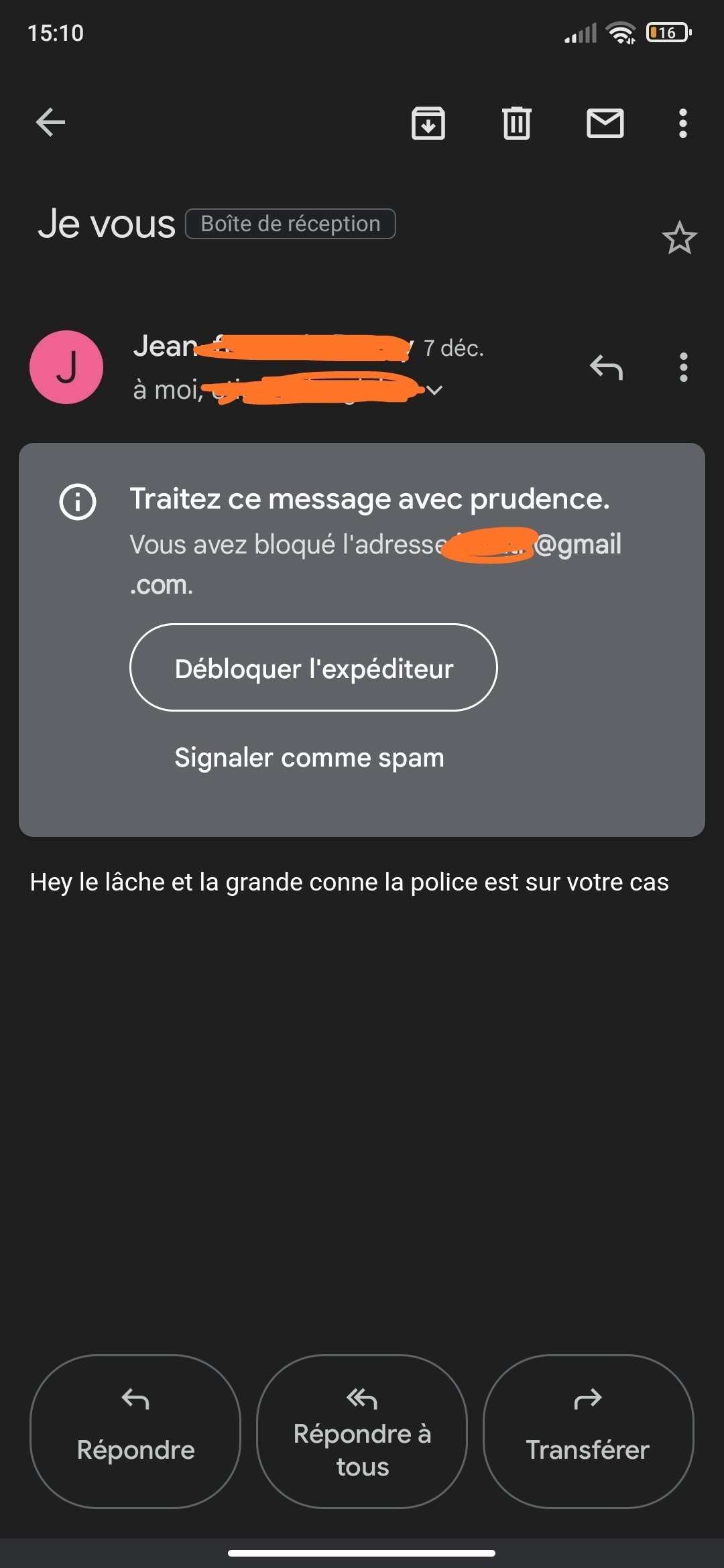Mark this email as unread
The image size is (724, 1568).
point(605,123)
